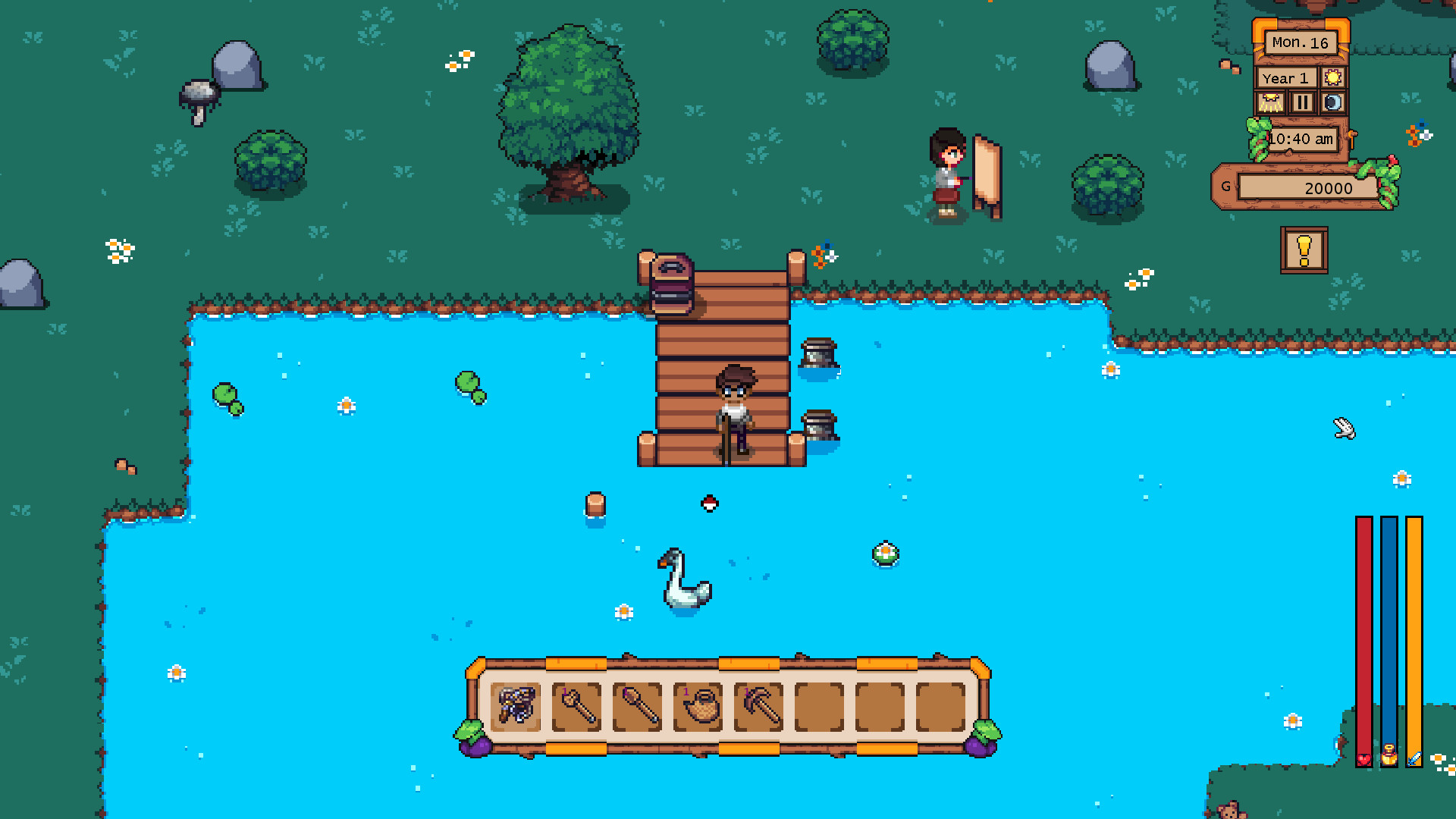Open the yellow exclamation quest button
Image resolution: width=1456 pixels, height=819 pixels.
point(1304,250)
